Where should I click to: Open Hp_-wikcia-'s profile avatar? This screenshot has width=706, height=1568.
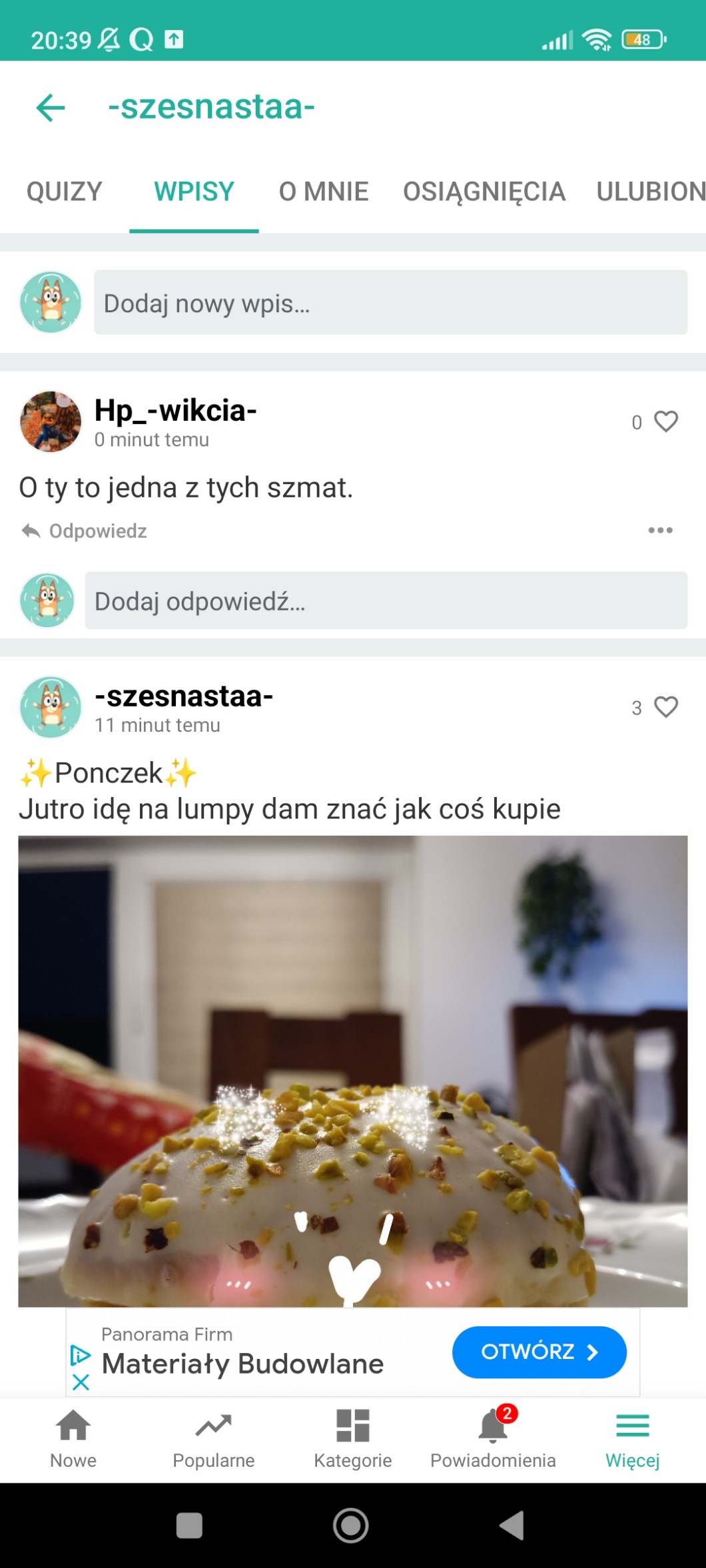[51, 421]
